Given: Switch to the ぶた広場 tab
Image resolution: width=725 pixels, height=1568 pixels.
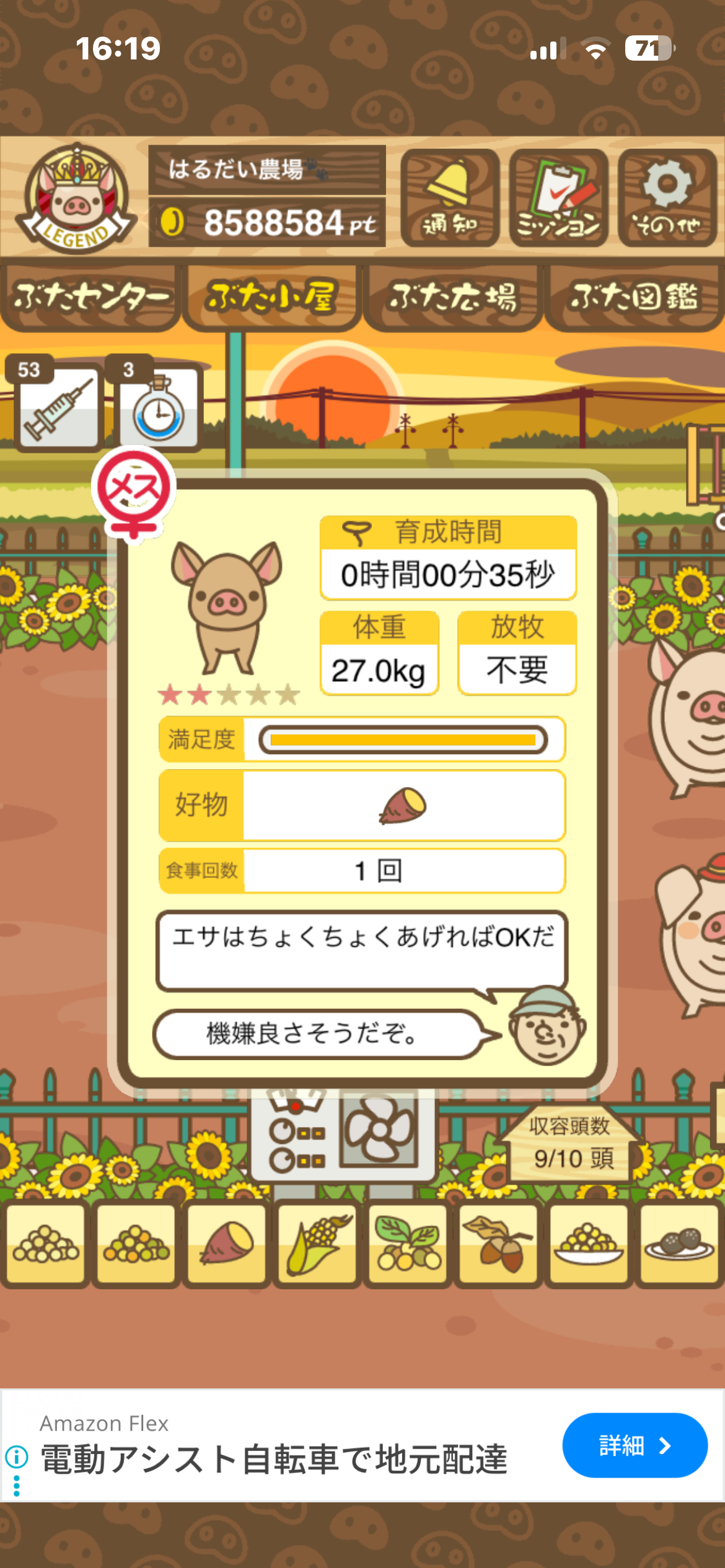Looking at the screenshot, I should click(453, 298).
